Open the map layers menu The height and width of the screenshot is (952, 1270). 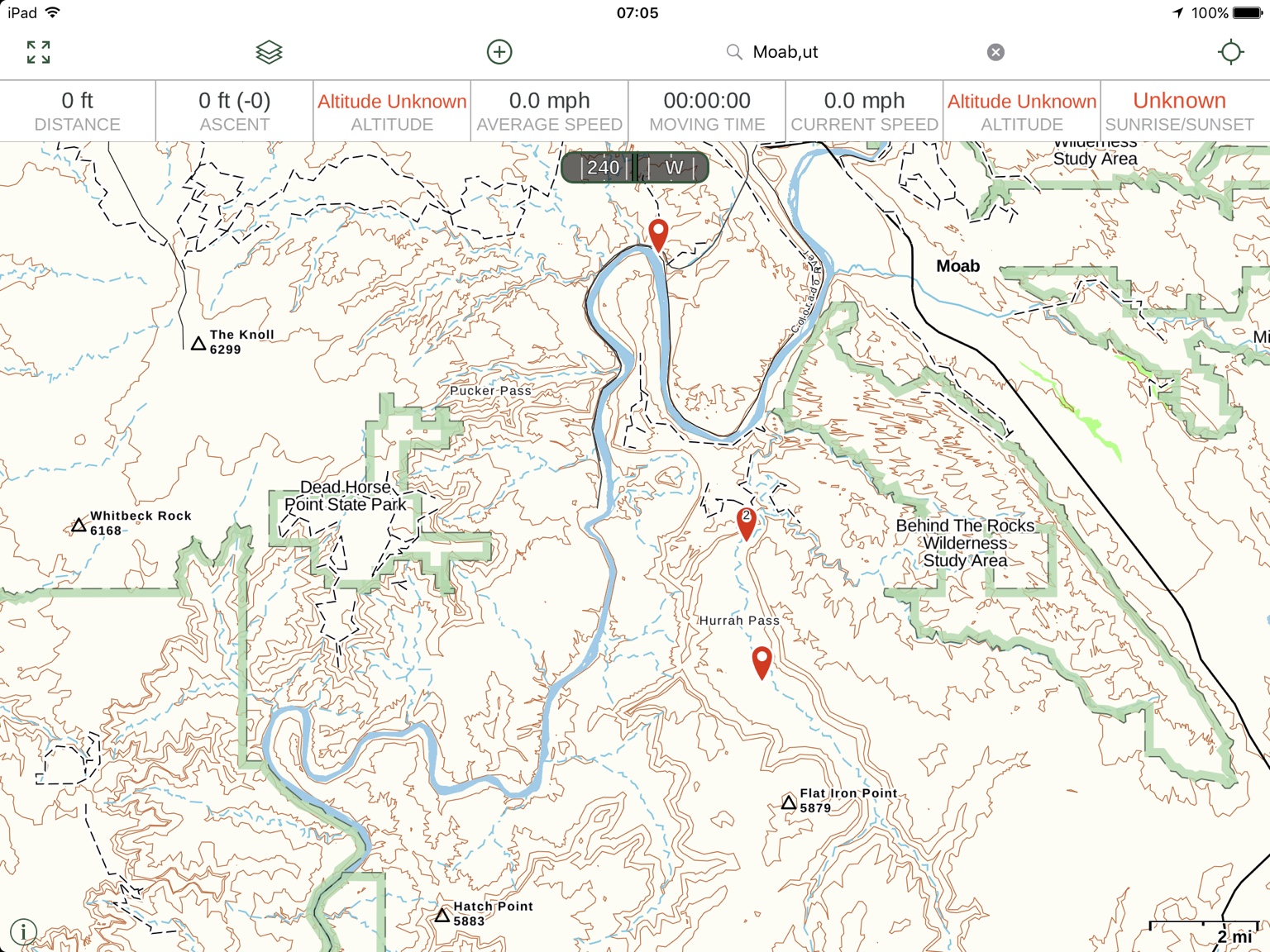(x=269, y=52)
